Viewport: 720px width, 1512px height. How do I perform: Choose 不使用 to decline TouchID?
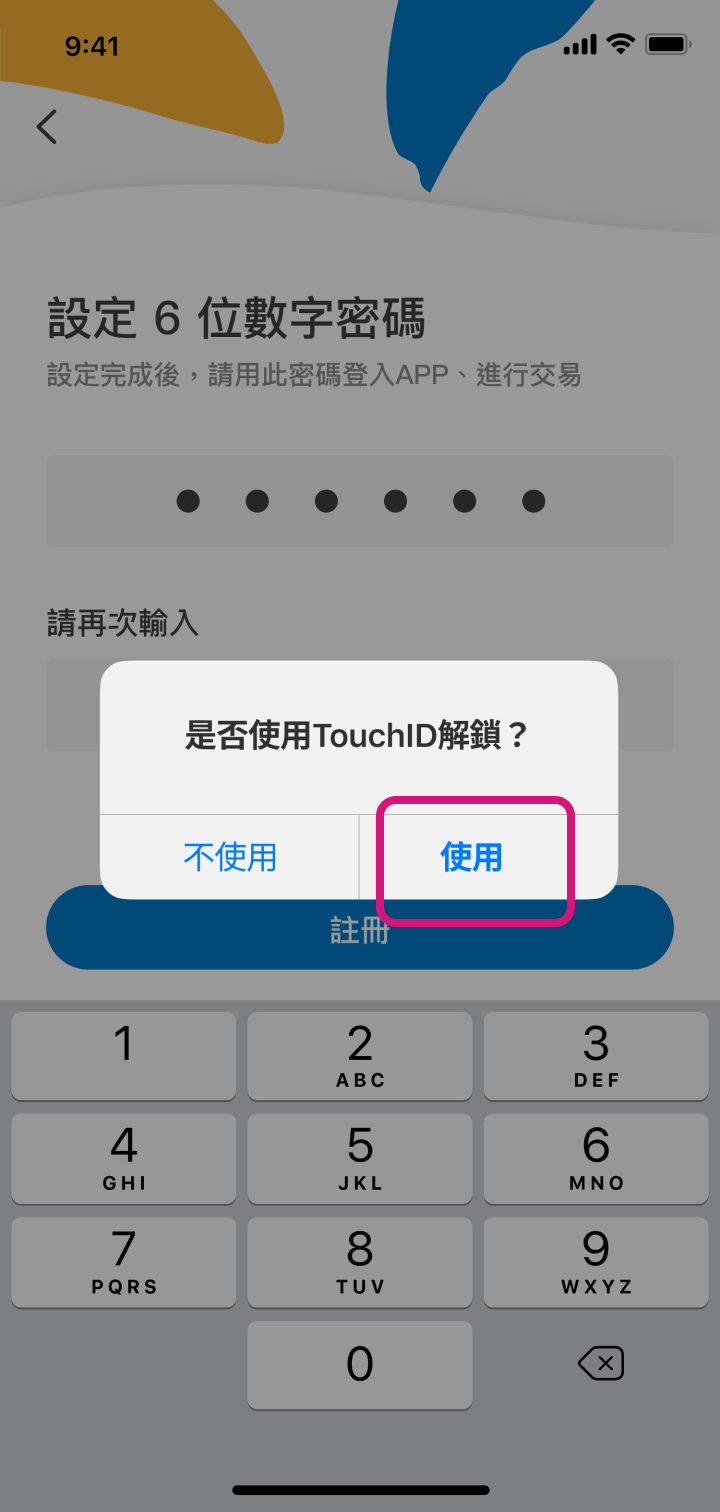click(230, 857)
